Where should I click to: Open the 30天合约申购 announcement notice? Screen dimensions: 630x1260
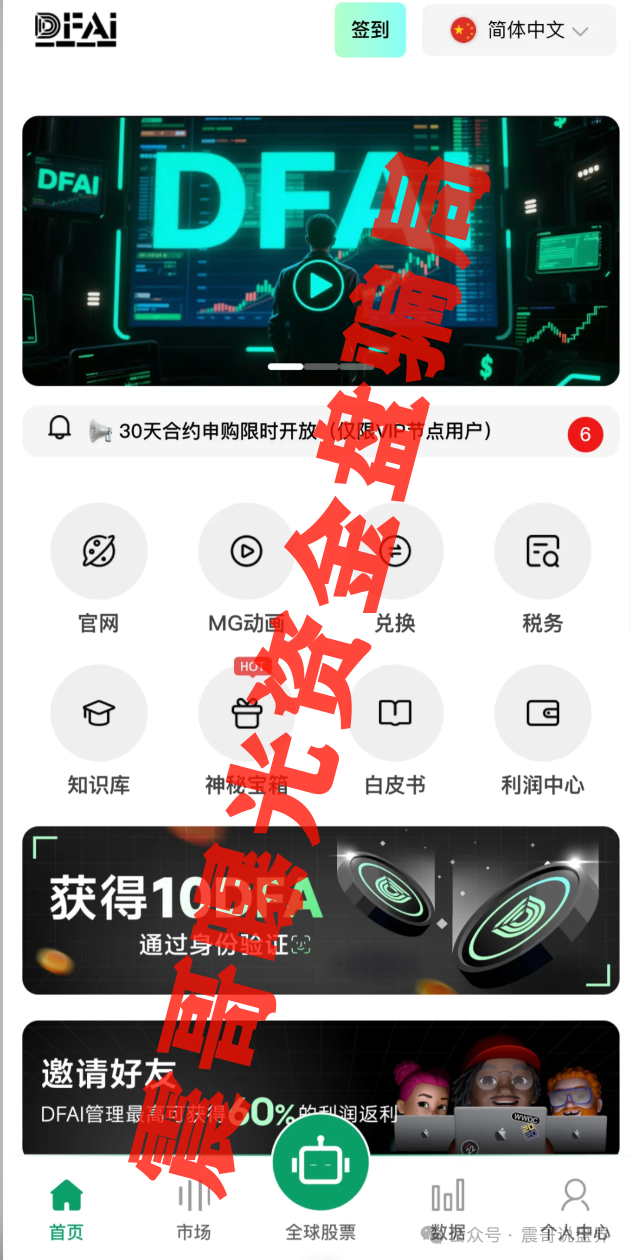pyautogui.click(x=305, y=432)
